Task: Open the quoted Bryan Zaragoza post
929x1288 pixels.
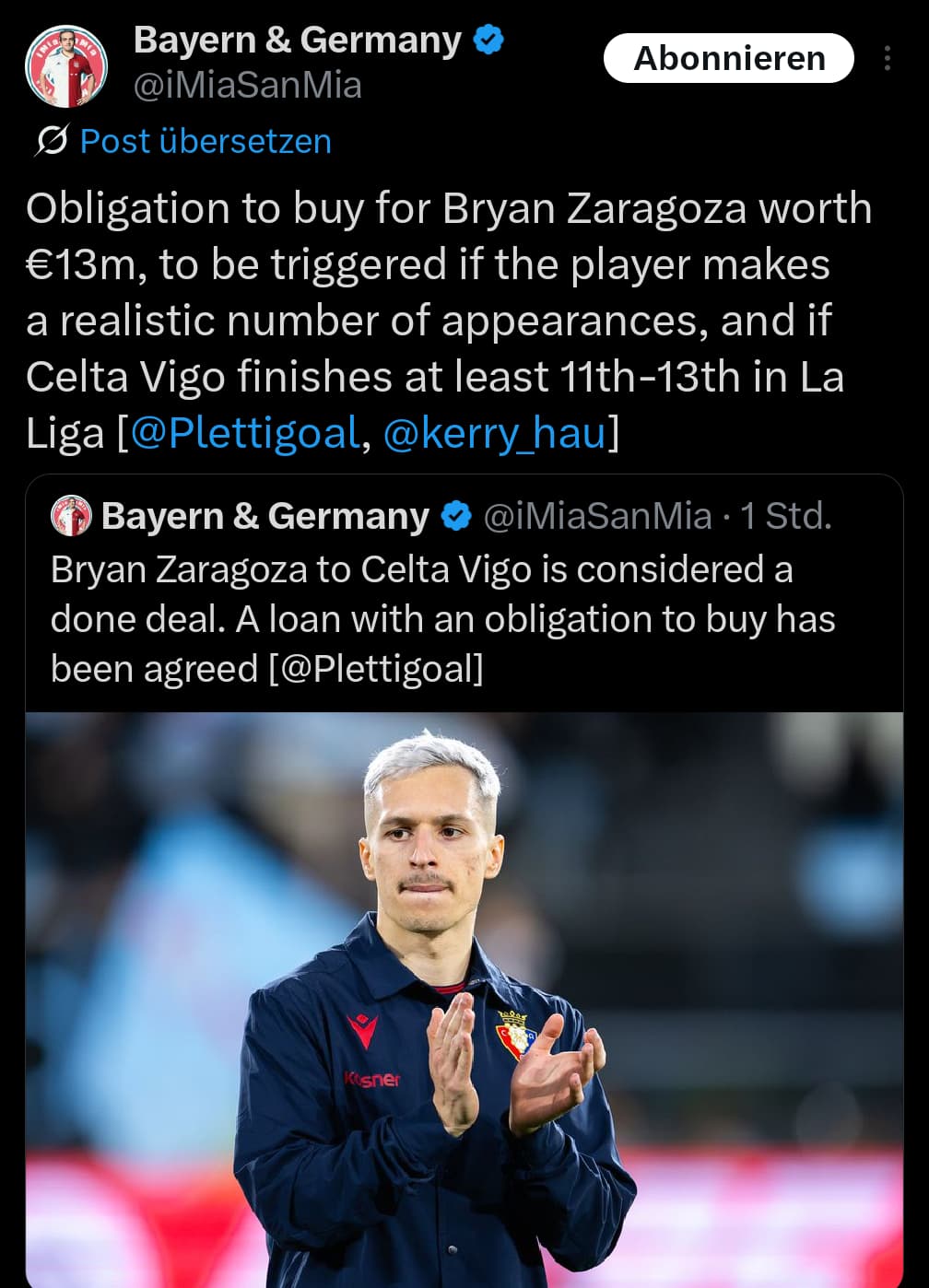Action: point(442,618)
